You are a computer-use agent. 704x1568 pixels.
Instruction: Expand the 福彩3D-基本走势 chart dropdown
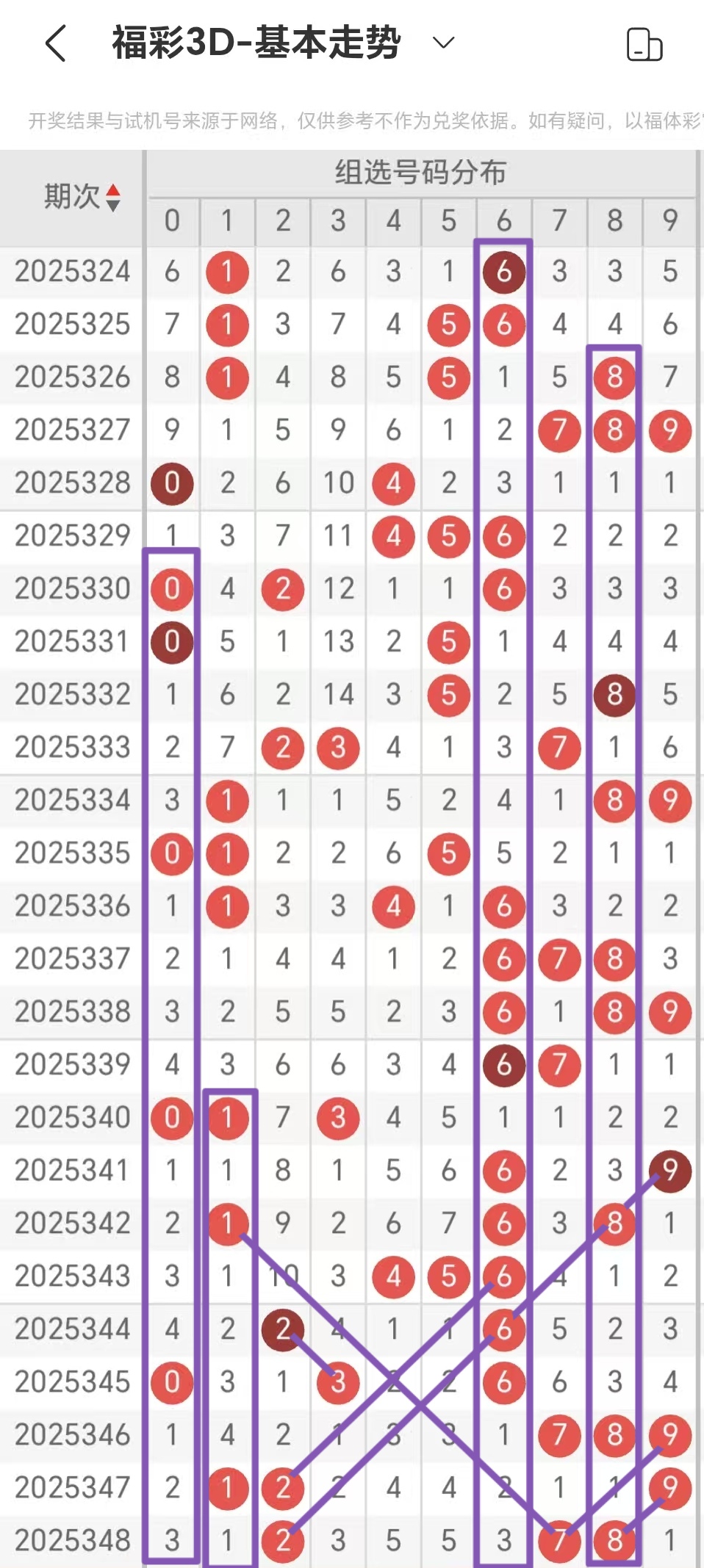443,43
